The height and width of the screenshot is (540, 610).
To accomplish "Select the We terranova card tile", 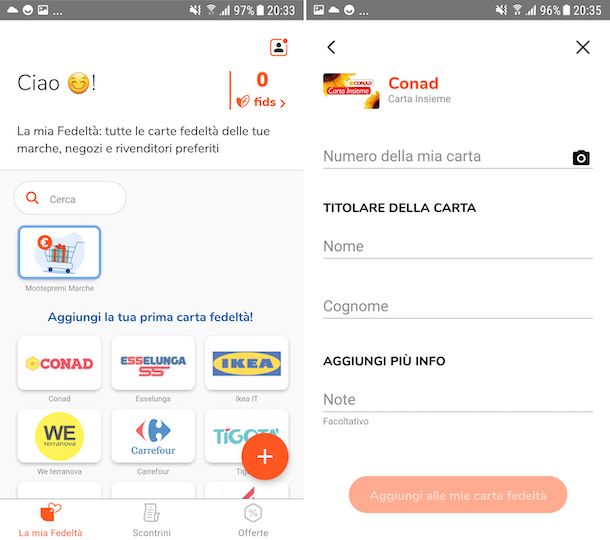I will (59, 436).
